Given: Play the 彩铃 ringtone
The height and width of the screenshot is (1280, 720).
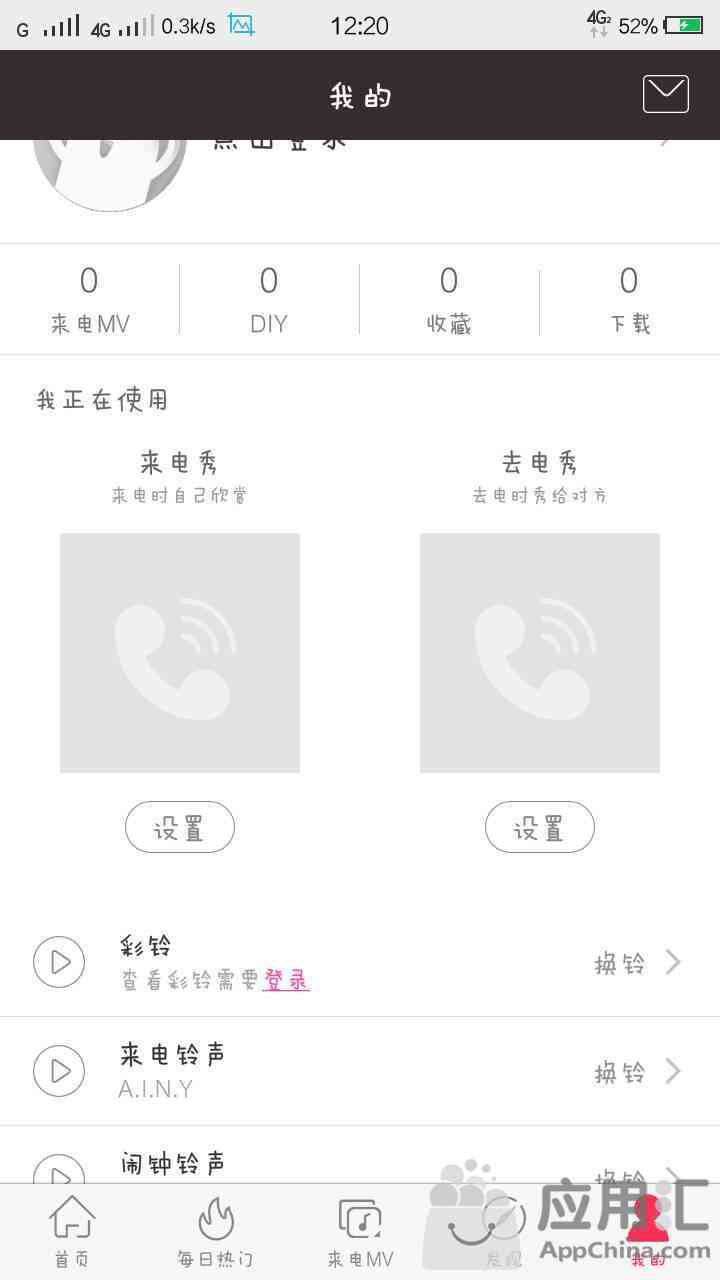Looking at the screenshot, I should 59,962.
